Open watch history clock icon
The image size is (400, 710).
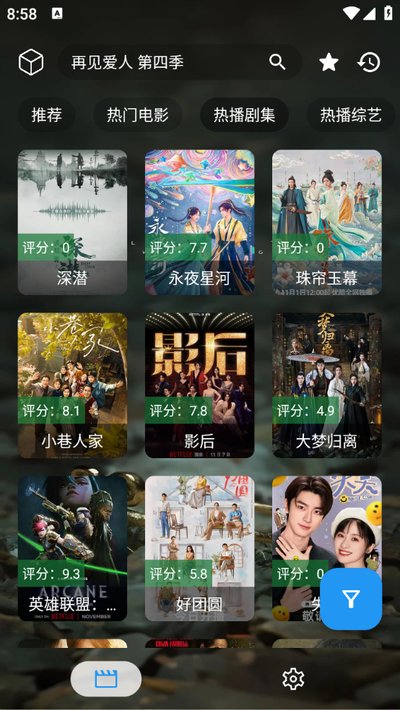coord(369,62)
